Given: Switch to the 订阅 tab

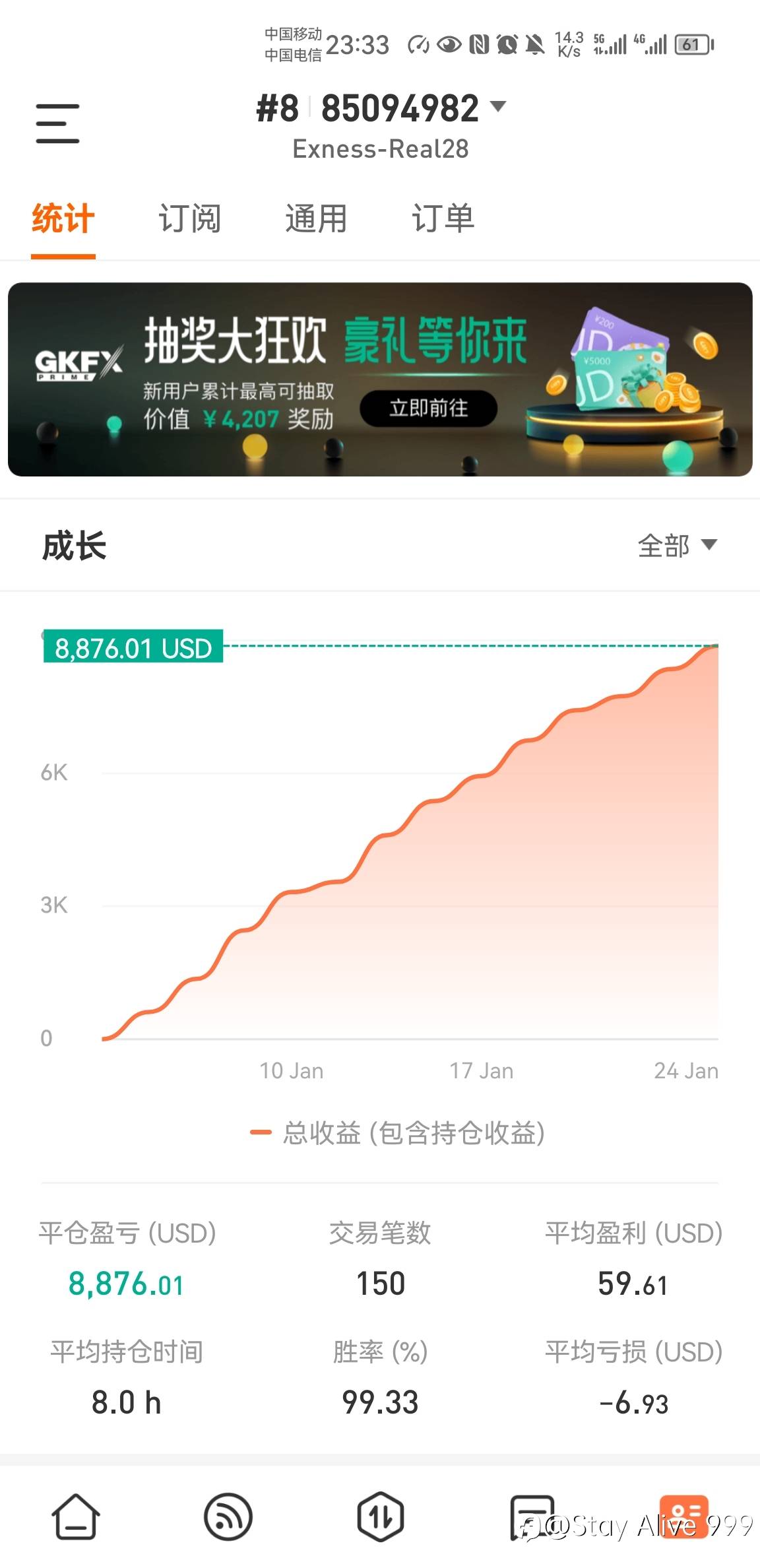Looking at the screenshot, I should pyautogui.click(x=189, y=218).
